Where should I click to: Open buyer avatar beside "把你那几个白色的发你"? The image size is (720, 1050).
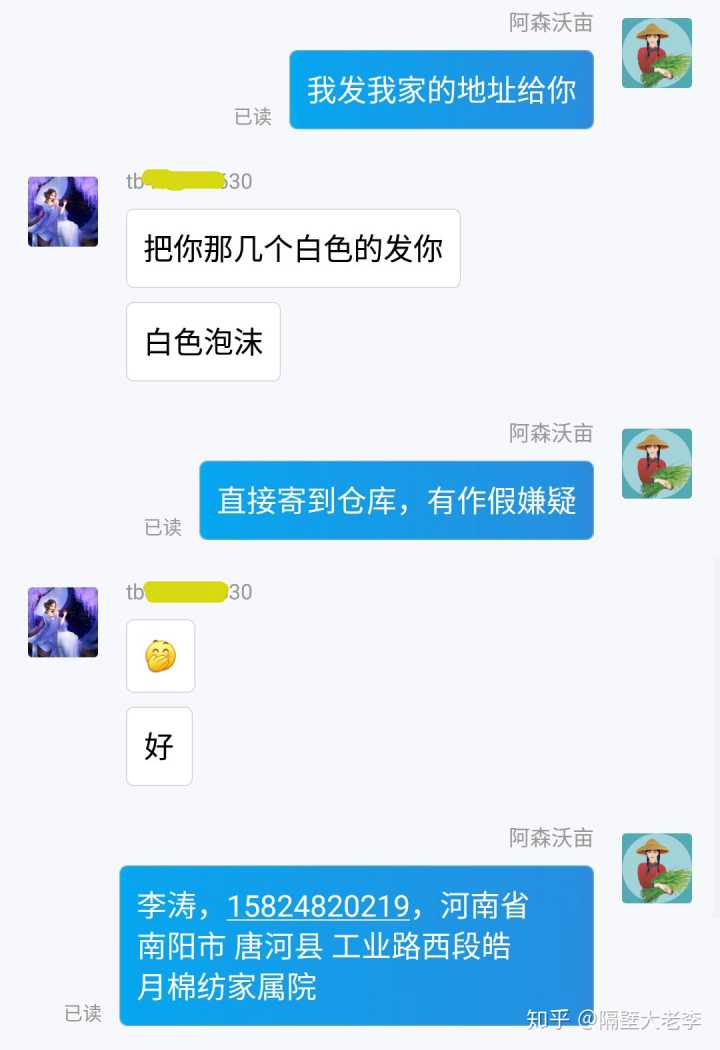pyautogui.click(x=63, y=211)
